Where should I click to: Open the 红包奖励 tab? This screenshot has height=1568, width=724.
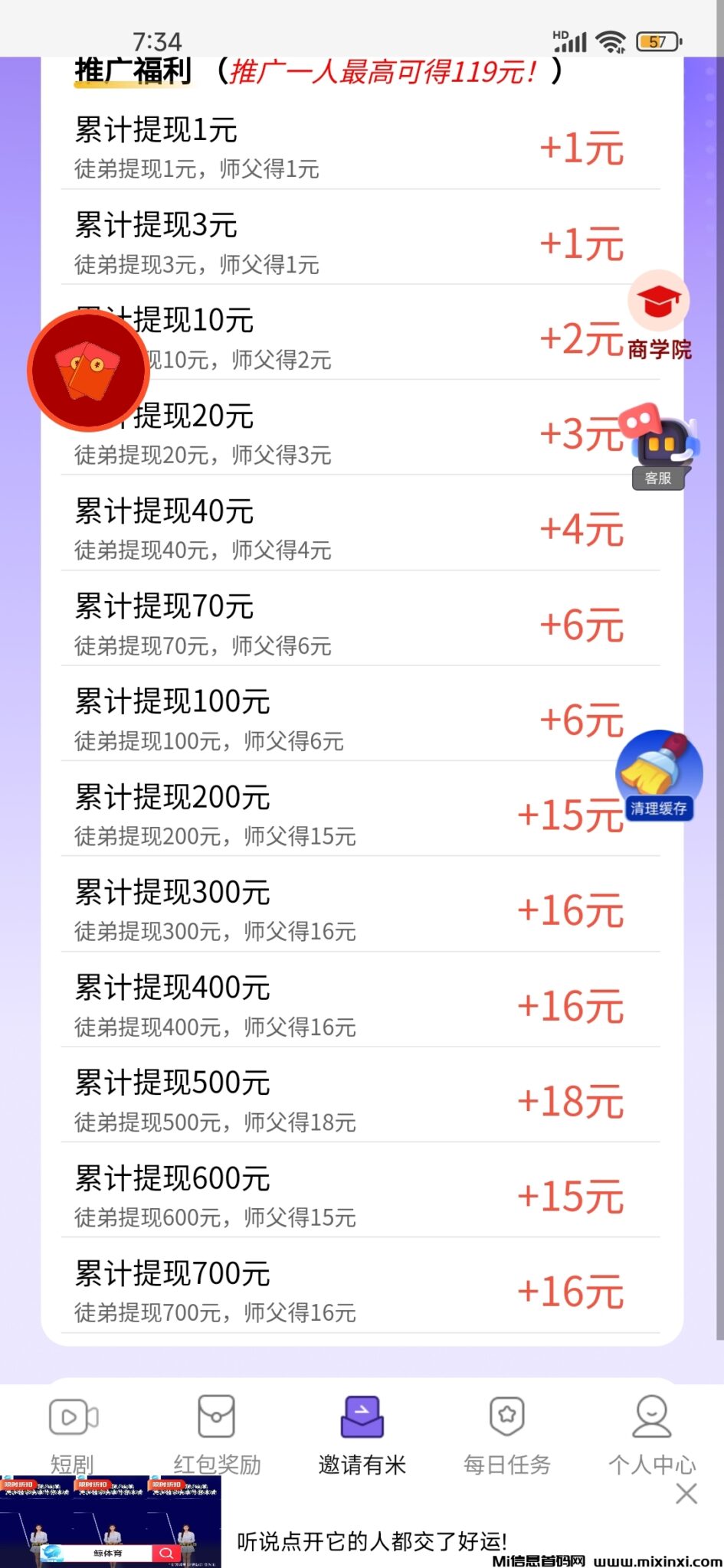pyautogui.click(x=217, y=1436)
